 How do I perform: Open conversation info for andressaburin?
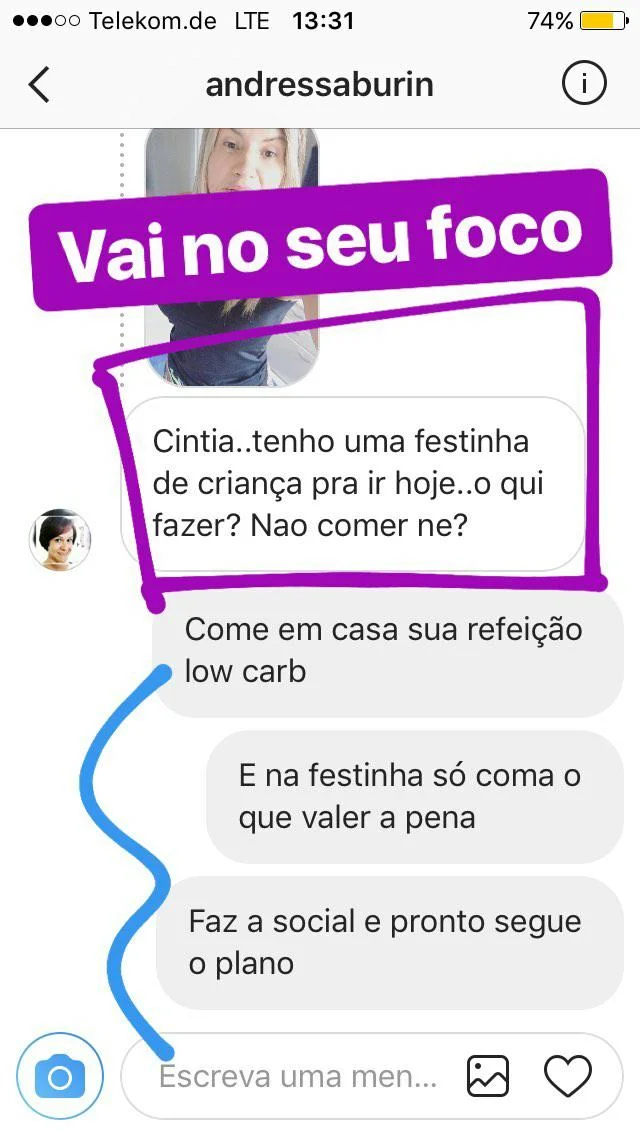tap(585, 85)
